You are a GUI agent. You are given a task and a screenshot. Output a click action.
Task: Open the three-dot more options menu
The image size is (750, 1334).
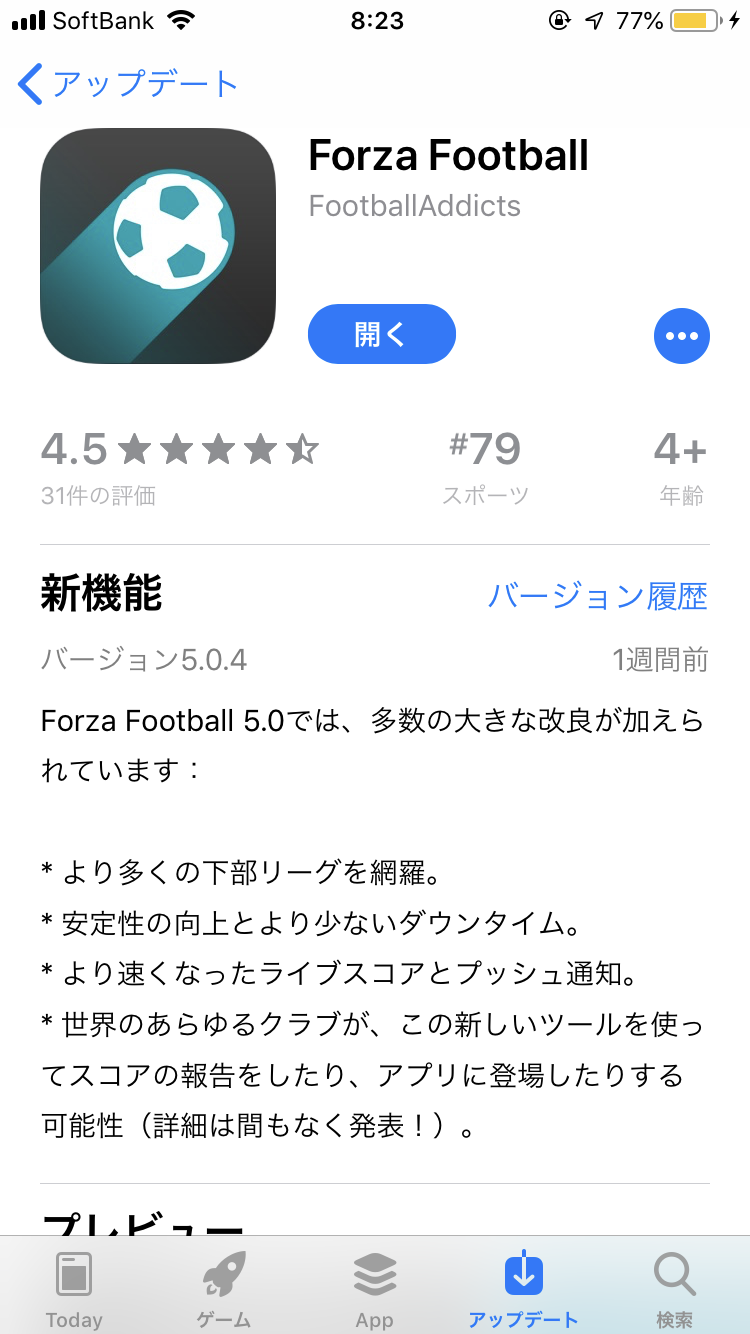tap(682, 336)
